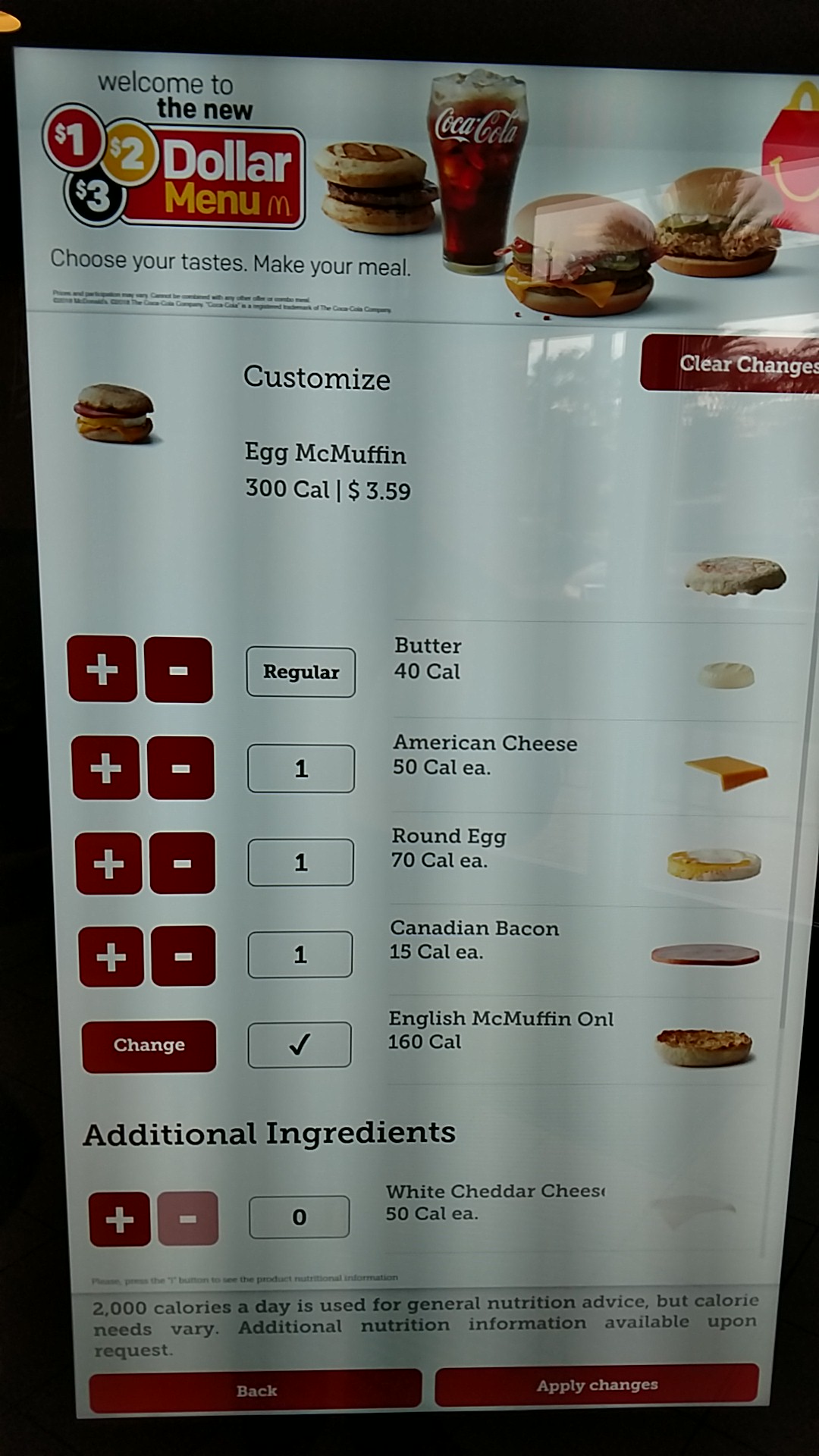Remove the Canadian Bacon
The height and width of the screenshot is (1456, 819).
tap(184, 955)
